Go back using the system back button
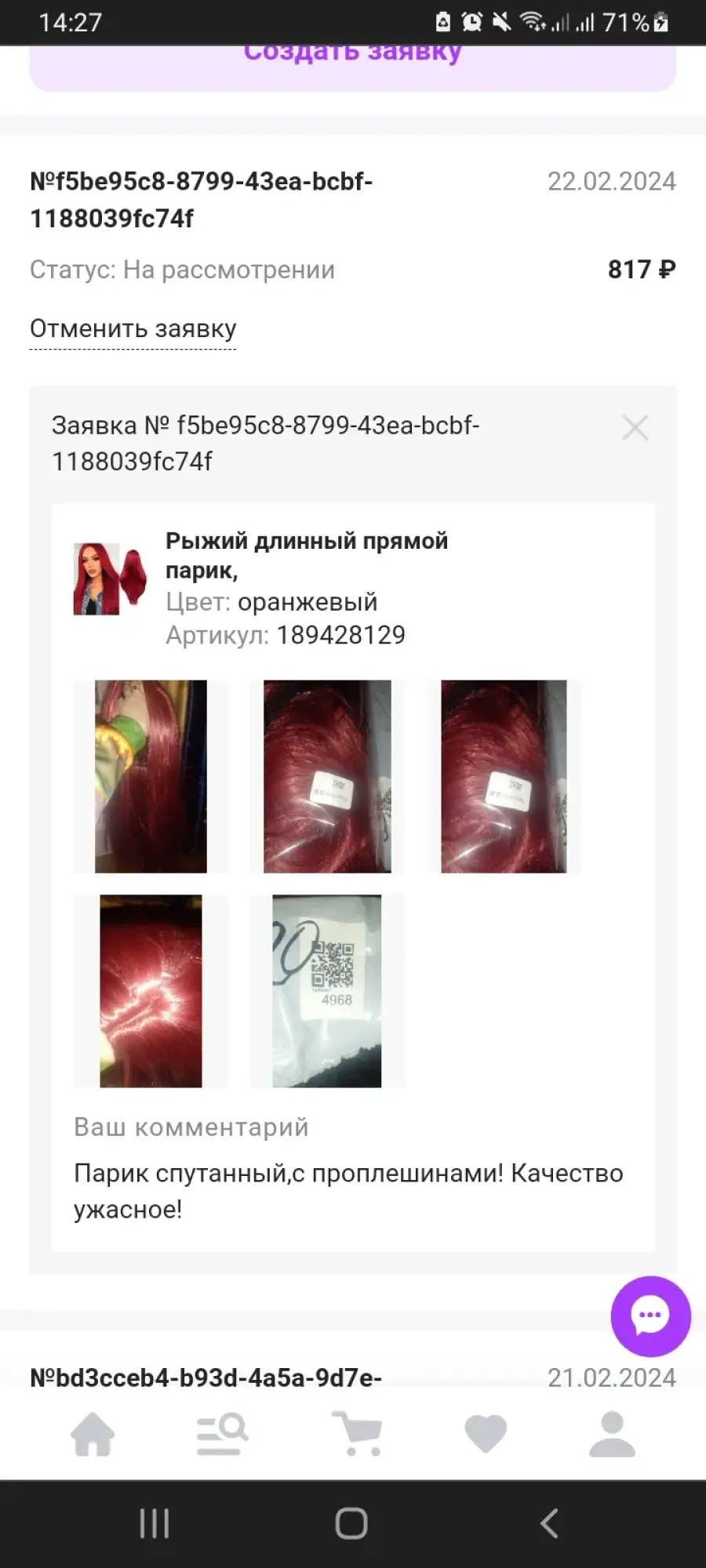 click(x=550, y=1524)
